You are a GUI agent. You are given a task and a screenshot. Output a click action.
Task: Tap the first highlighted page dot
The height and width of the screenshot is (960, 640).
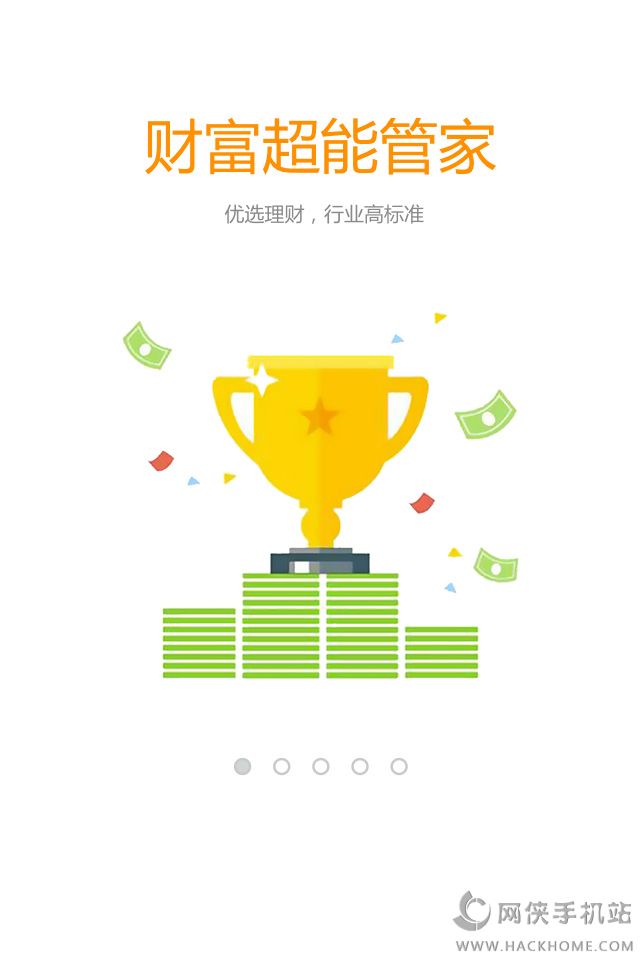click(x=243, y=766)
